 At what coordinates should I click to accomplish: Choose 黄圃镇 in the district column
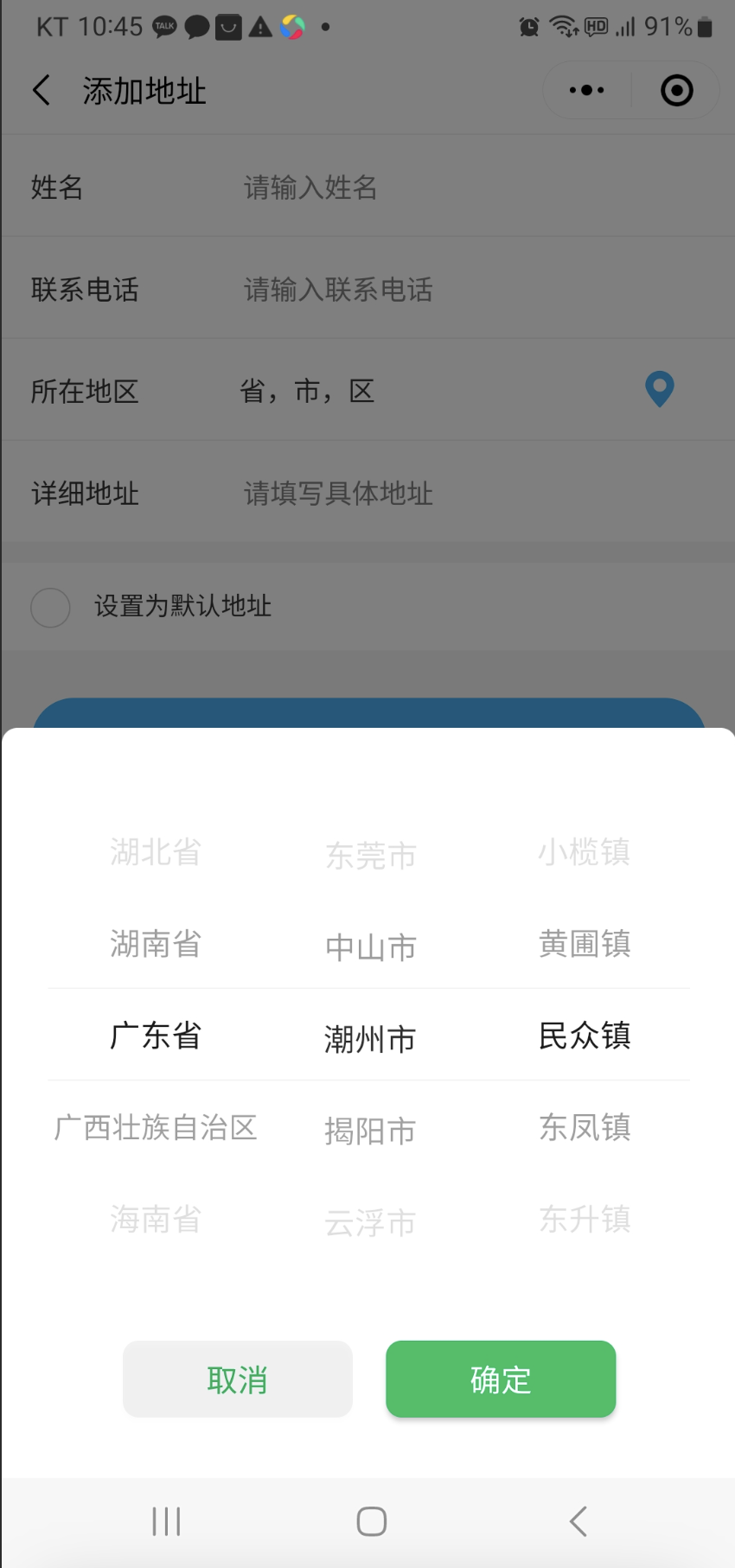(x=585, y=943)
